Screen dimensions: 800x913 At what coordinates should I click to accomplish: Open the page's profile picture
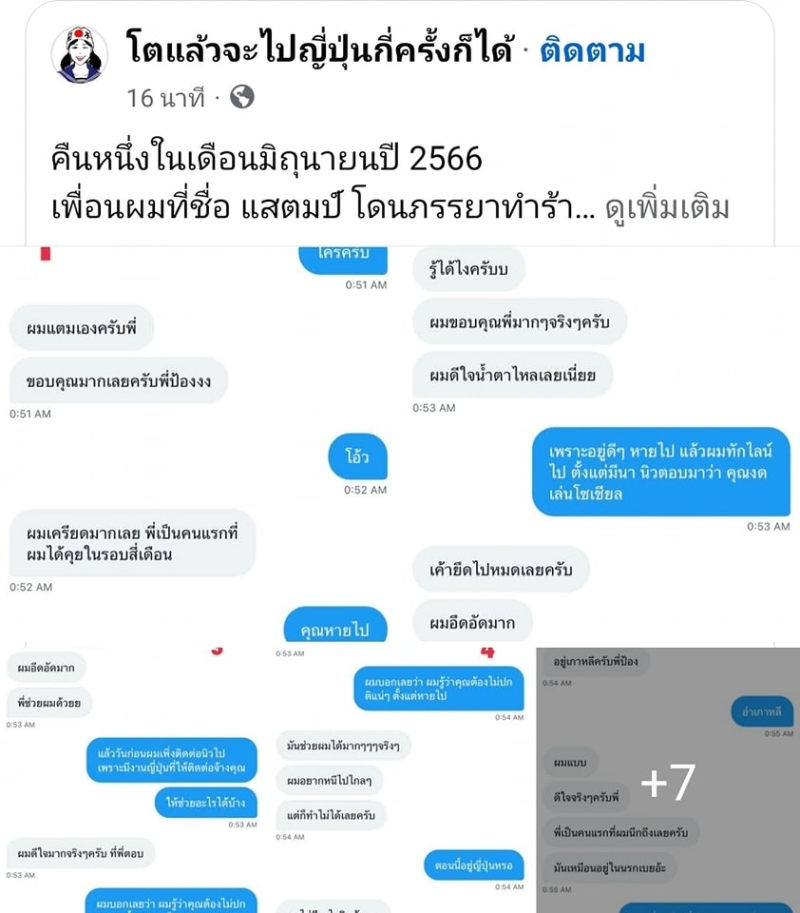pos(79,53)
